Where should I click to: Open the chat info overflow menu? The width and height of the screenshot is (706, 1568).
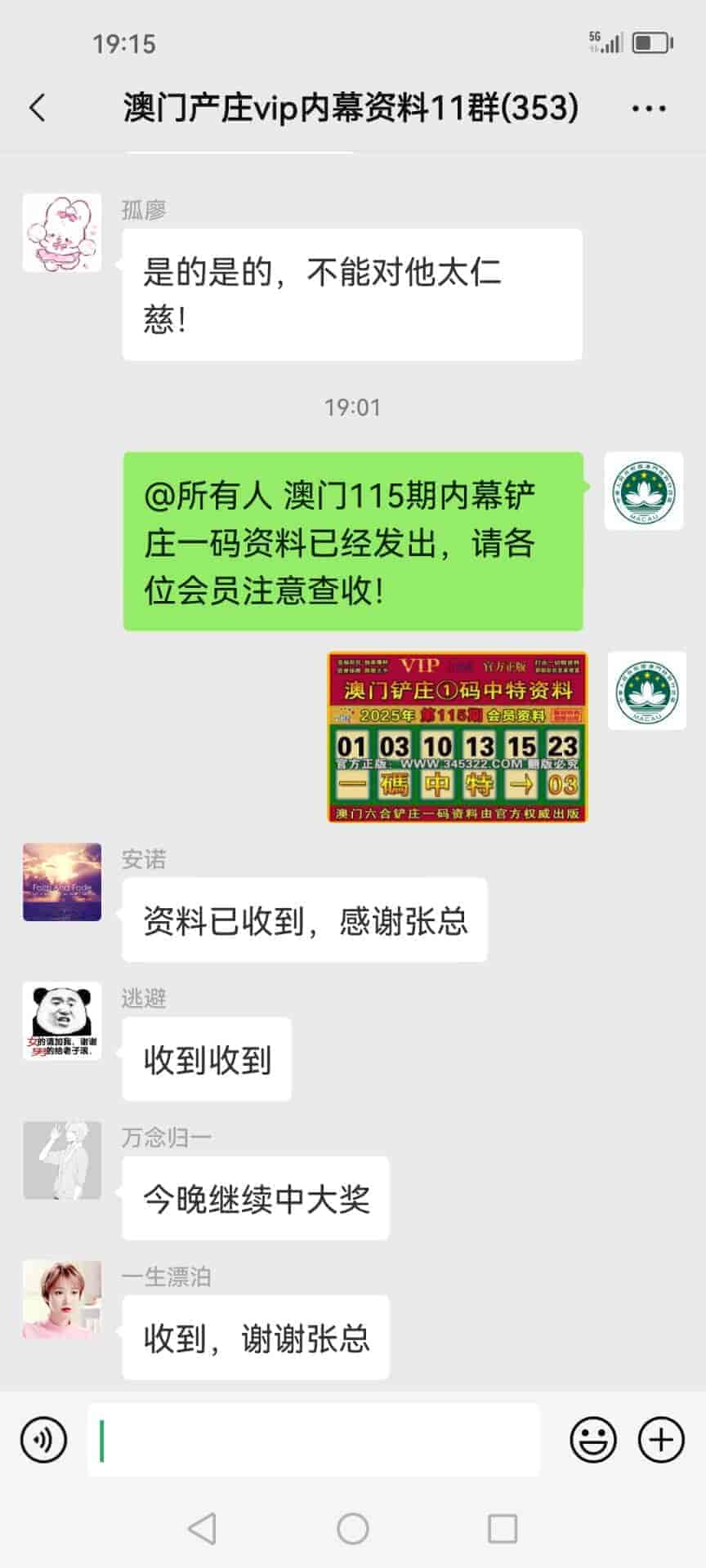point(649,108)
